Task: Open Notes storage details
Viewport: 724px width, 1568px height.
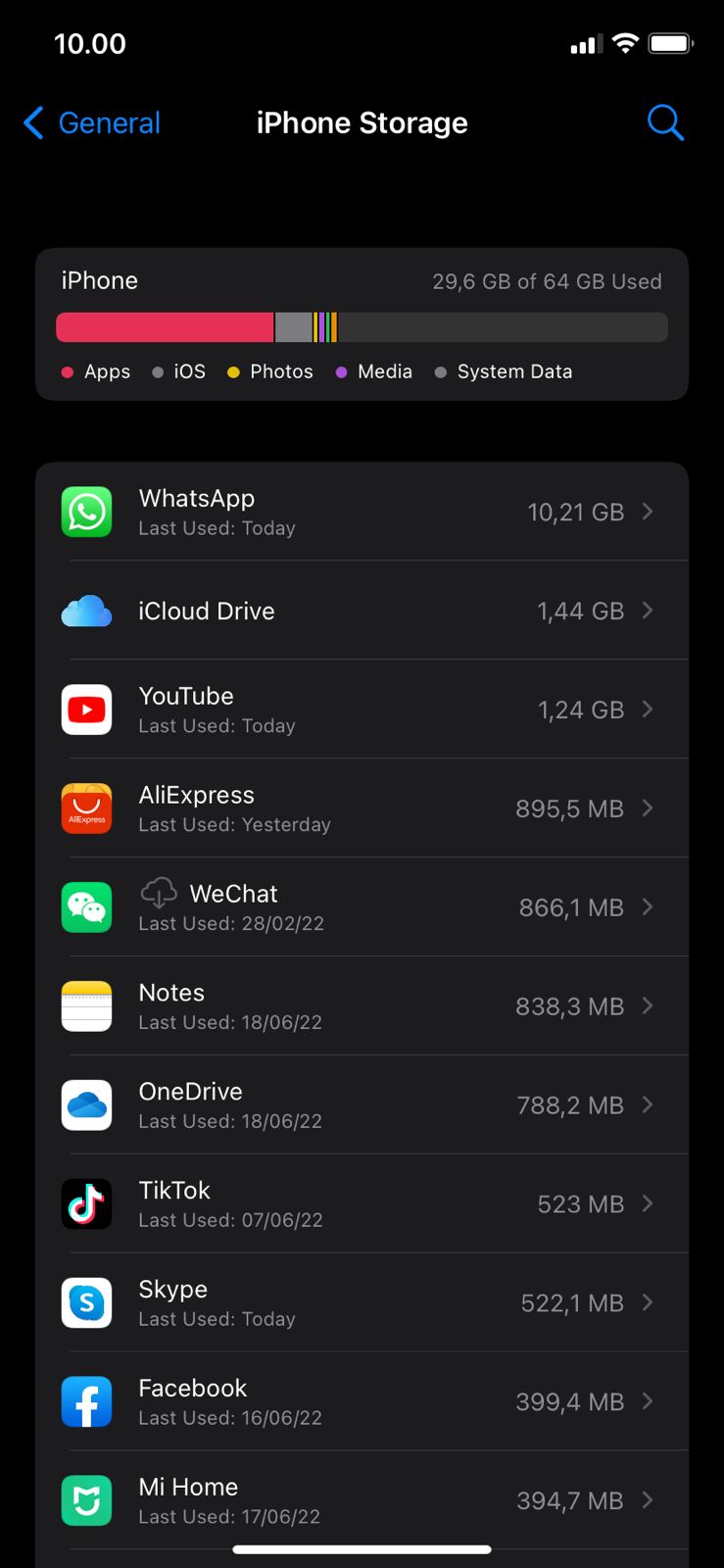Action: pyautogui.click(x=362, y=1006)
